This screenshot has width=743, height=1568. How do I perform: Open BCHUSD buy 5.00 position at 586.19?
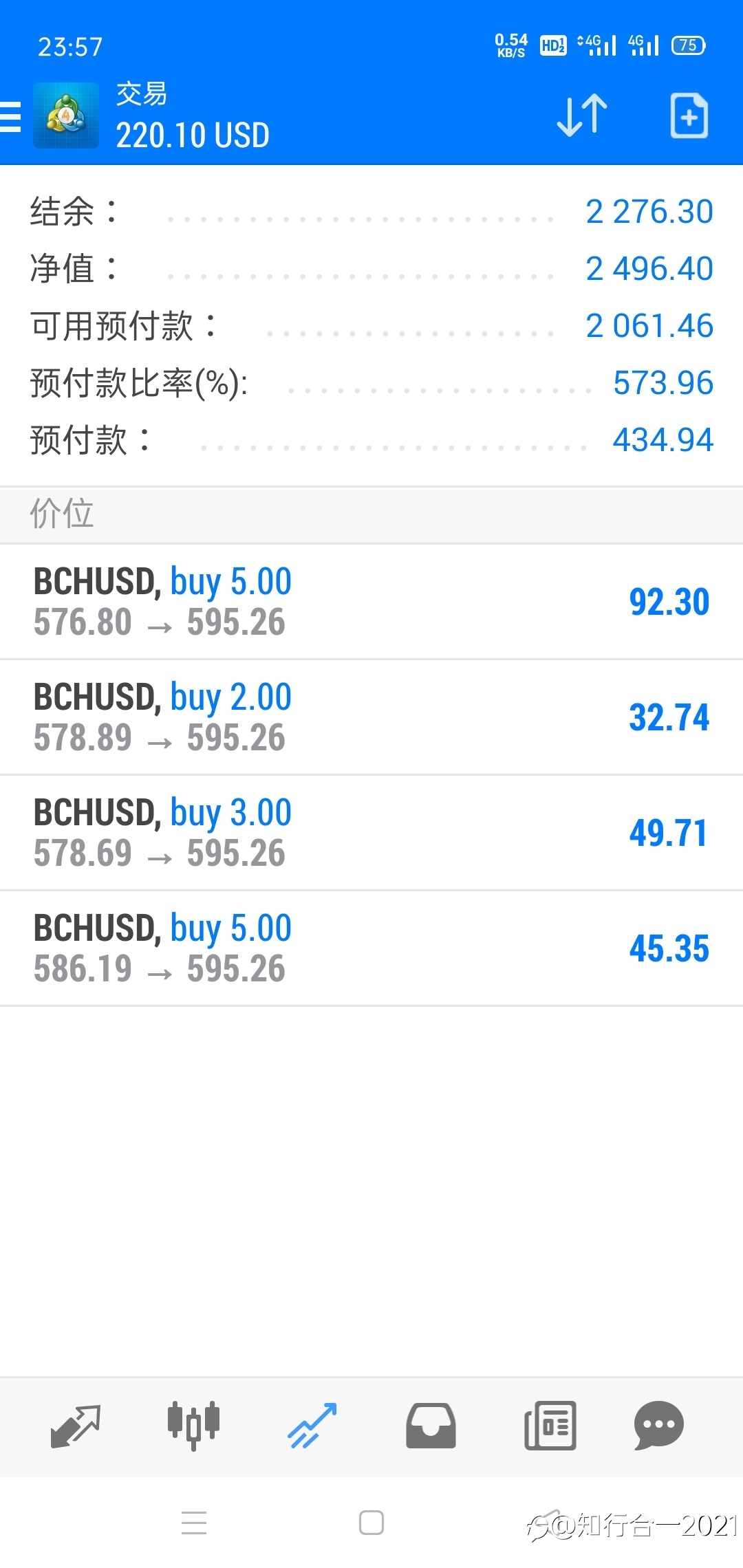click(371, 948)
